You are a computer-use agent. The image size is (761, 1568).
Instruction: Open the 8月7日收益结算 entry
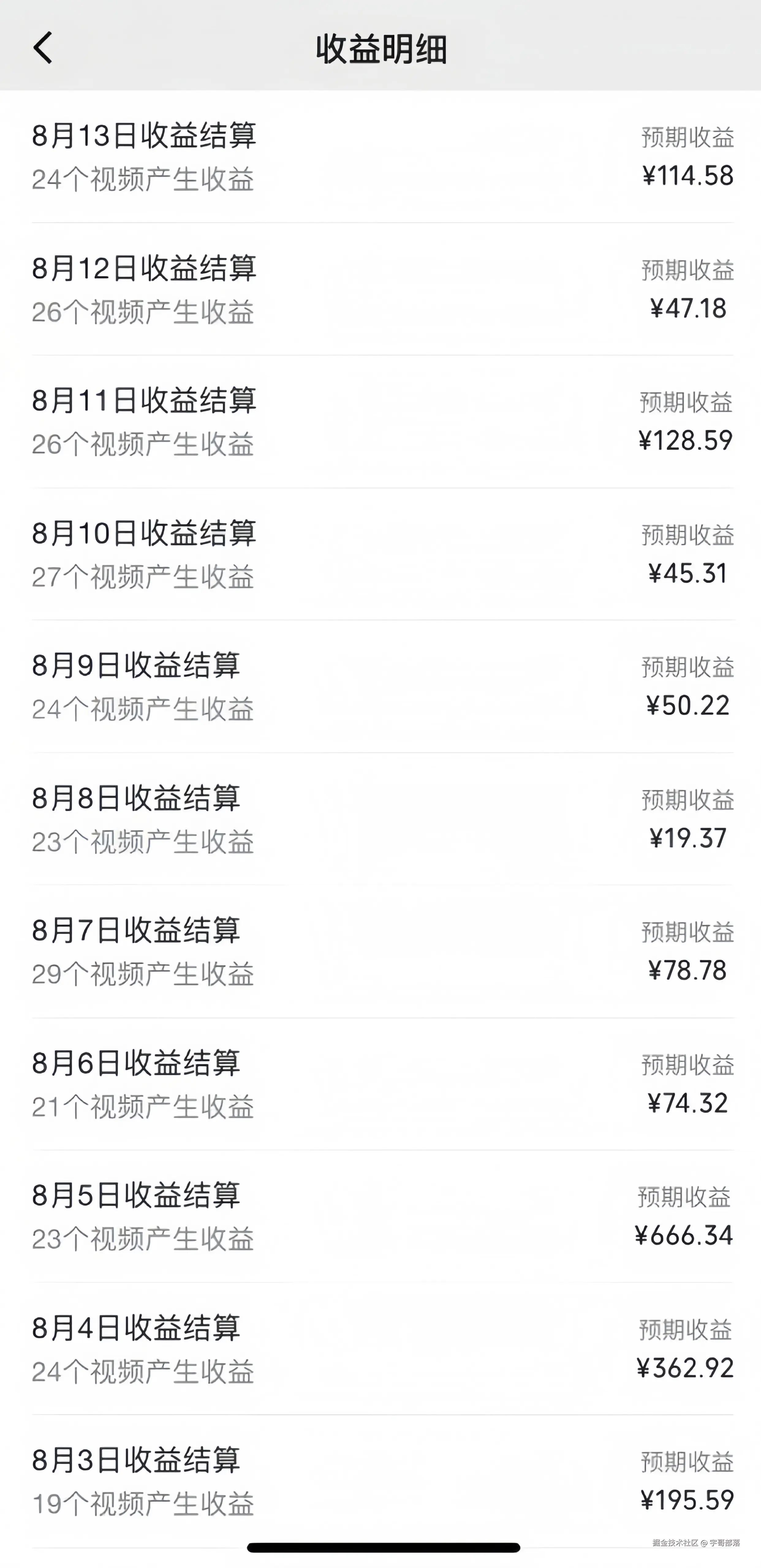pyautogui.click(x=380, y=951)
